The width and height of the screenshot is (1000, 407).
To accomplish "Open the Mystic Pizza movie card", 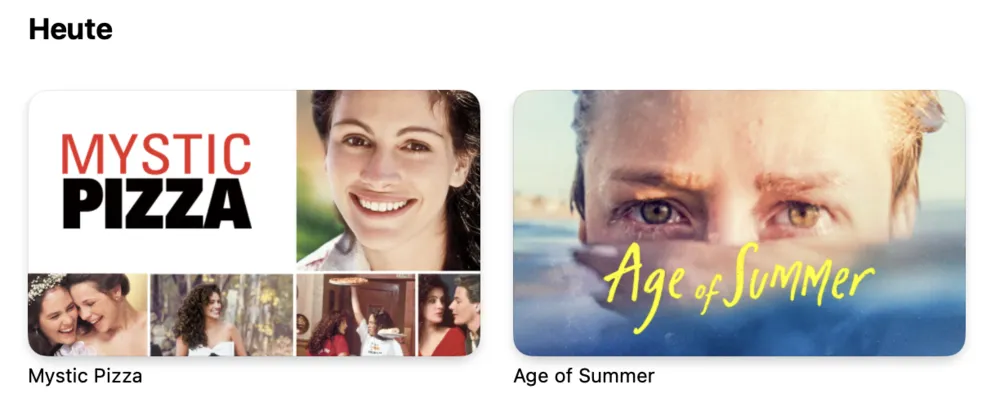I will [x=254, y=223].
